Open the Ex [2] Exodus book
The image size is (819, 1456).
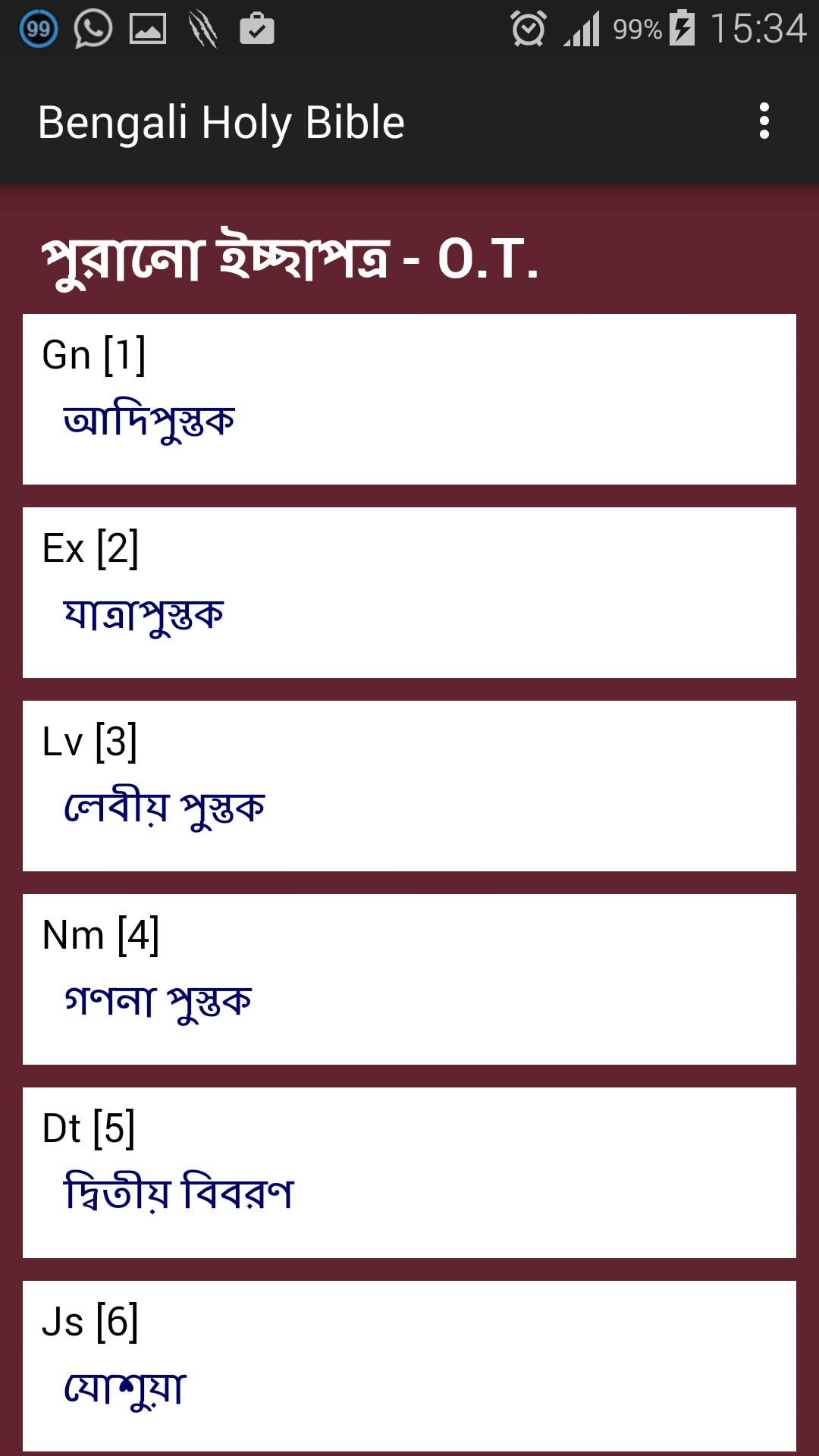(x=409, y=590)
